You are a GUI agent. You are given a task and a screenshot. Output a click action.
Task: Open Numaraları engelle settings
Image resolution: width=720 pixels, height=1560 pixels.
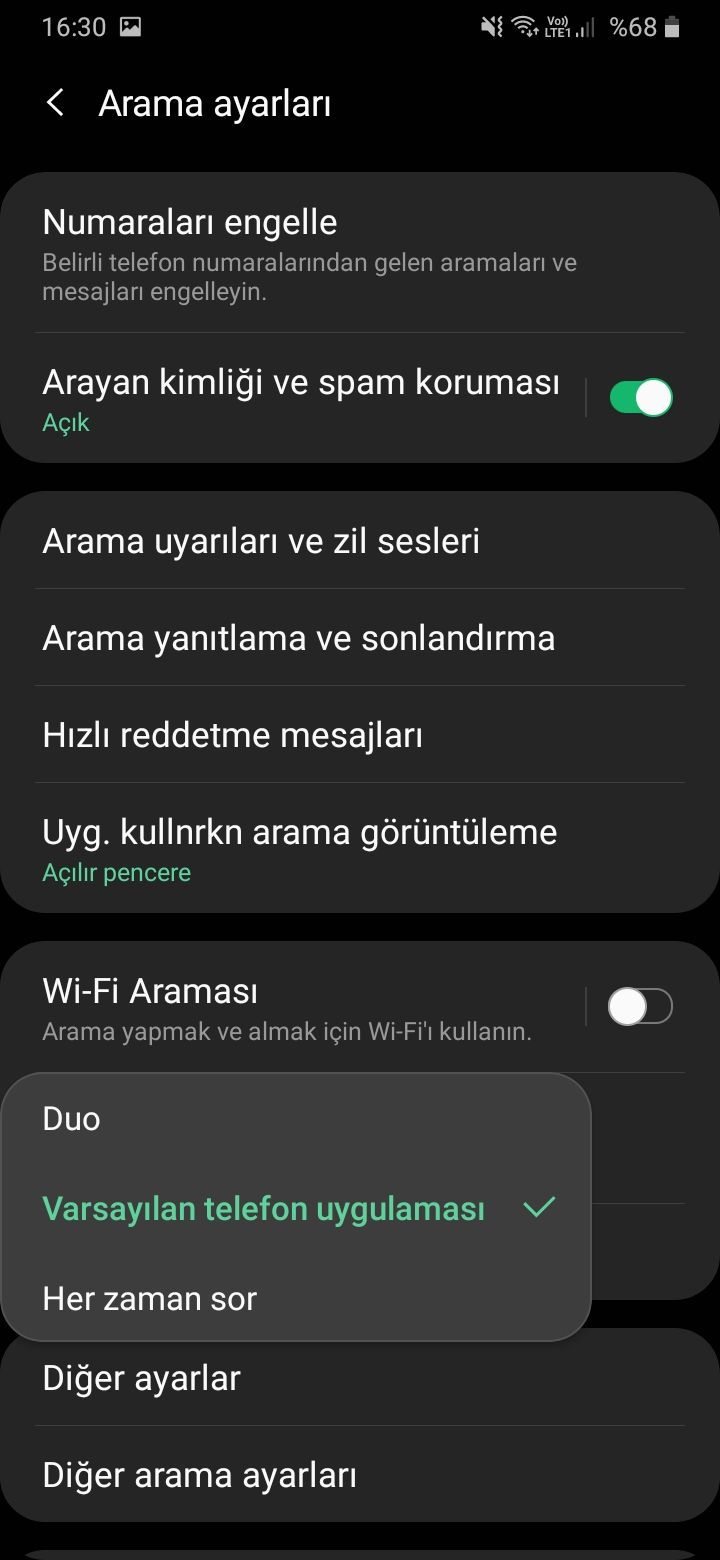click(190, 222)
